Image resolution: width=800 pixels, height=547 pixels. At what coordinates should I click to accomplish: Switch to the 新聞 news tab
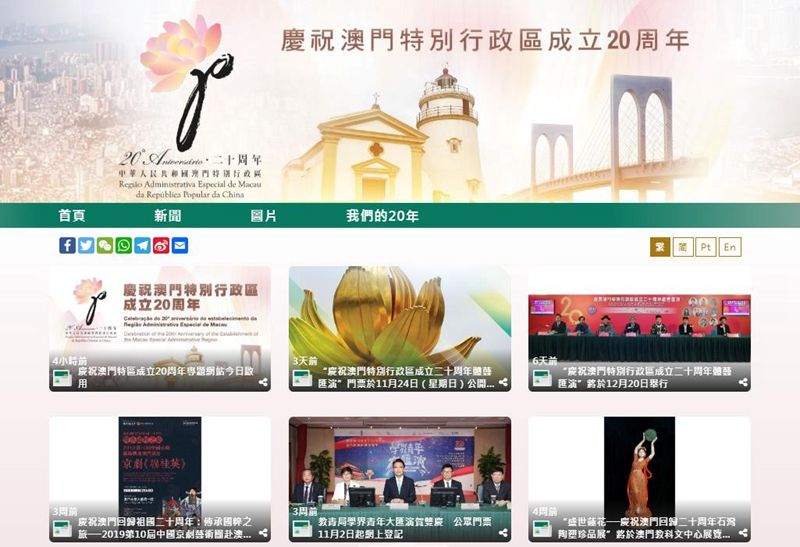167,216
